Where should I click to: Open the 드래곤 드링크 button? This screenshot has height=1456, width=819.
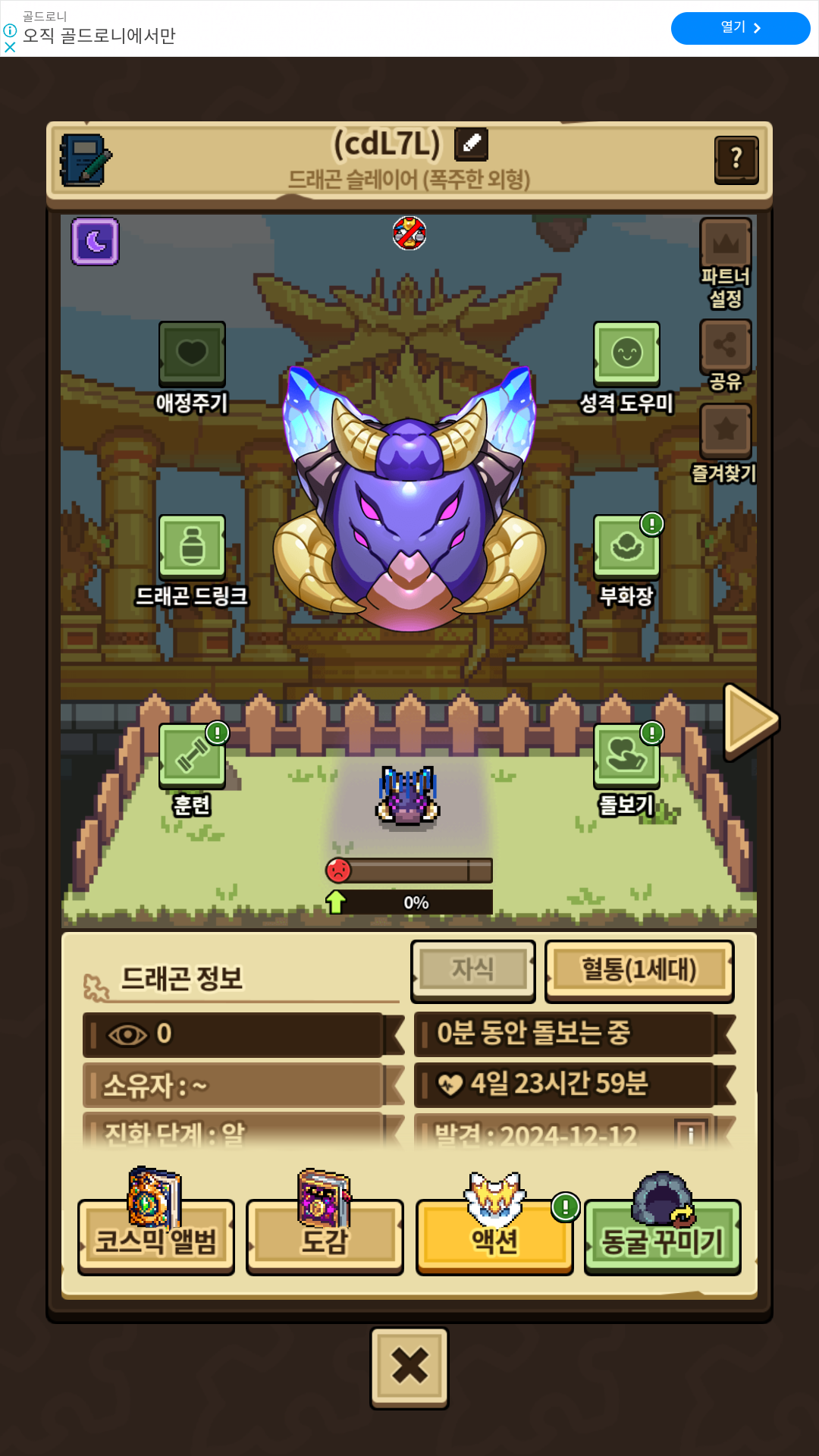tap(192, 561)
